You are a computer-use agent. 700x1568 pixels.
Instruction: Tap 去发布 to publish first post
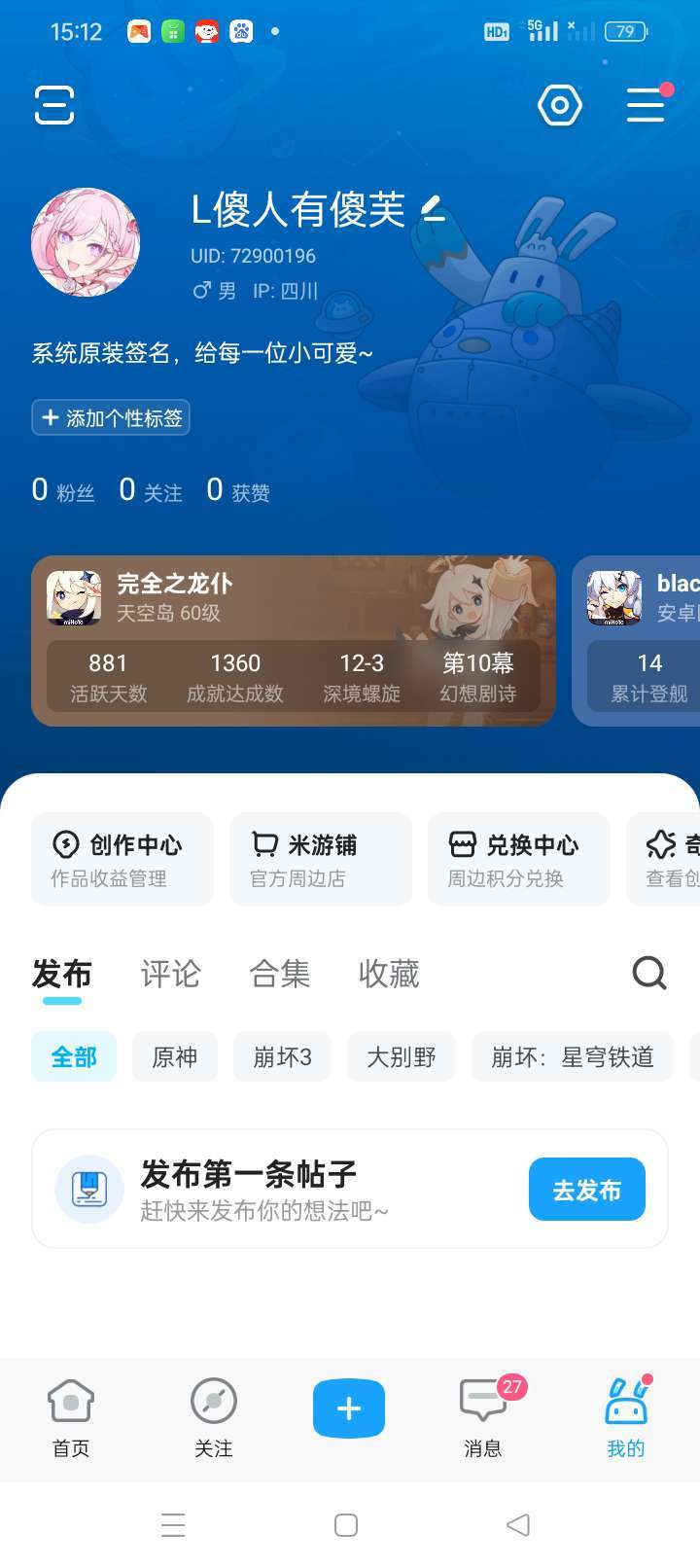[x=586, y=1190]
